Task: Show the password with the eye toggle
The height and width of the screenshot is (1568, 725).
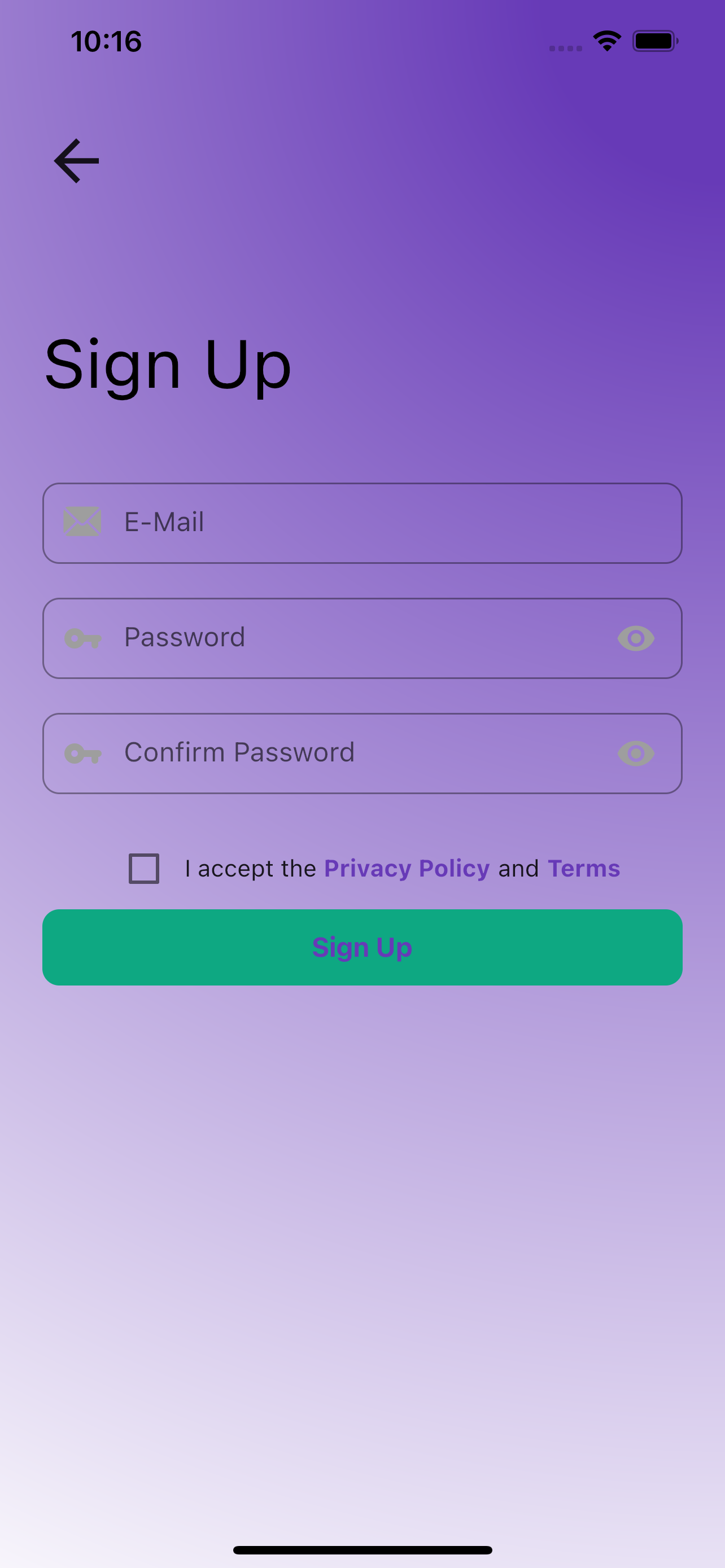Action: [636, 638]
